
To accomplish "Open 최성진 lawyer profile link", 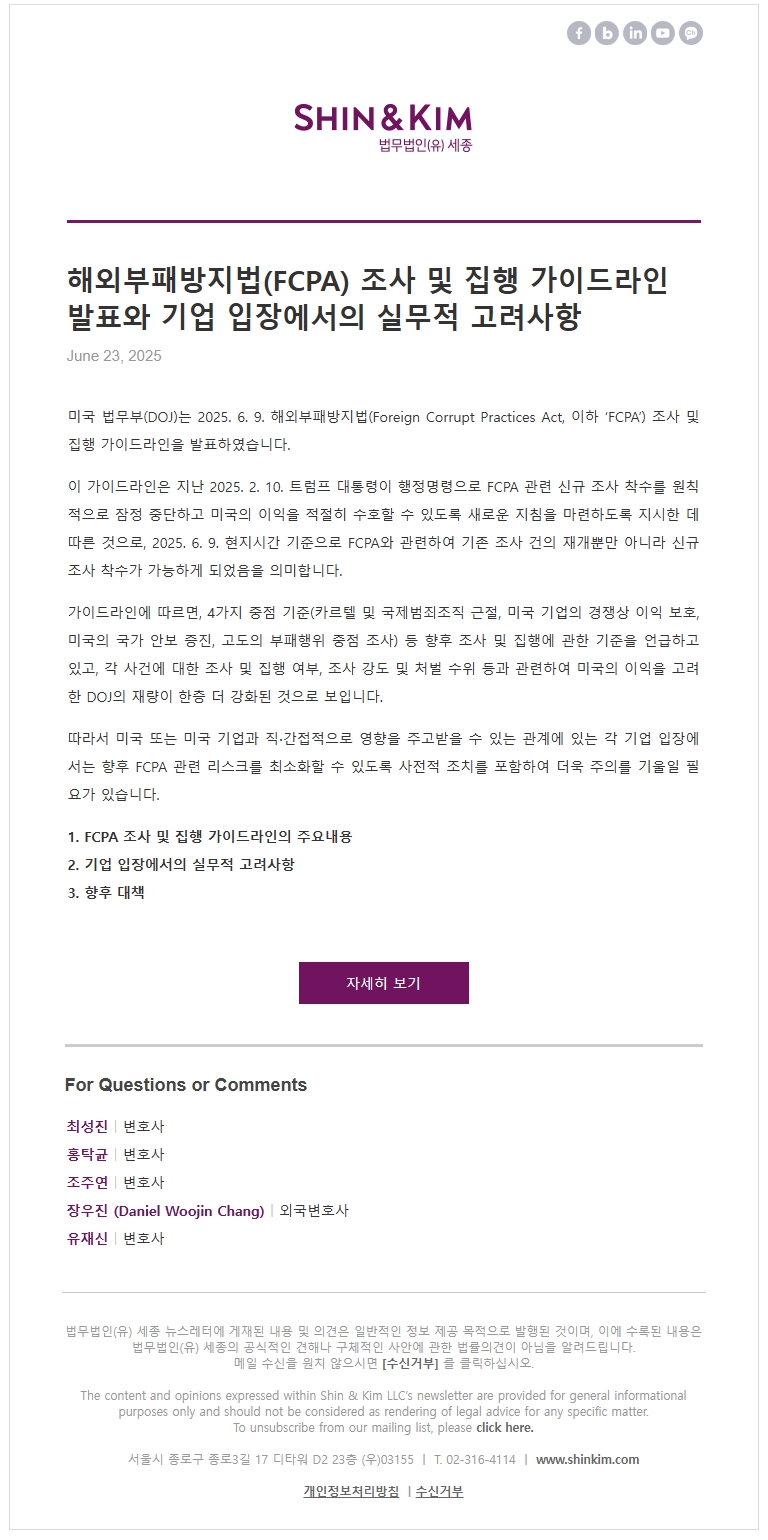I will click(x=87, y=1126).
